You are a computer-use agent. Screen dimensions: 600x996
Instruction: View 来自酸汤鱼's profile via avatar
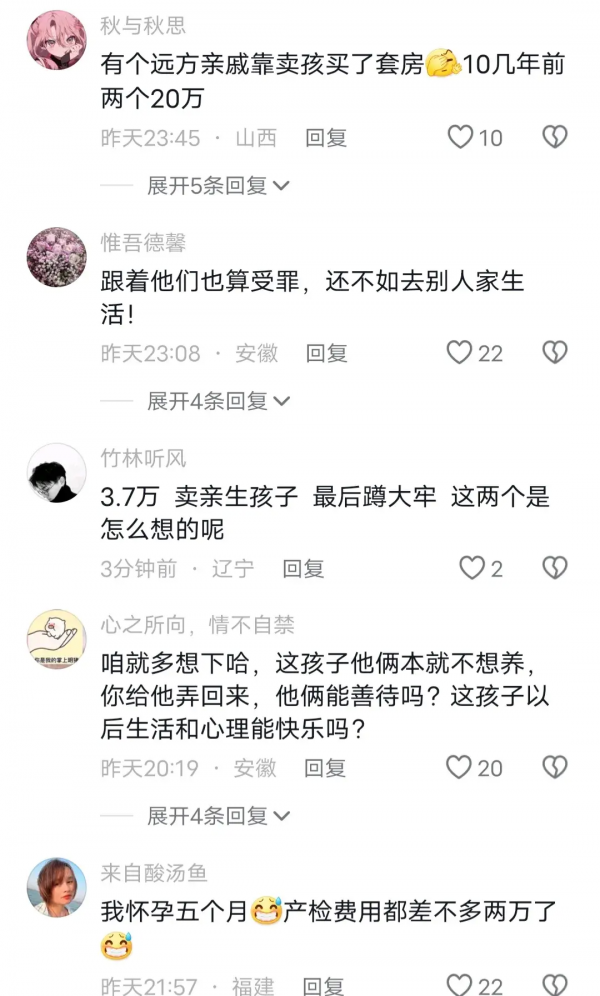(x=55, y=888)
